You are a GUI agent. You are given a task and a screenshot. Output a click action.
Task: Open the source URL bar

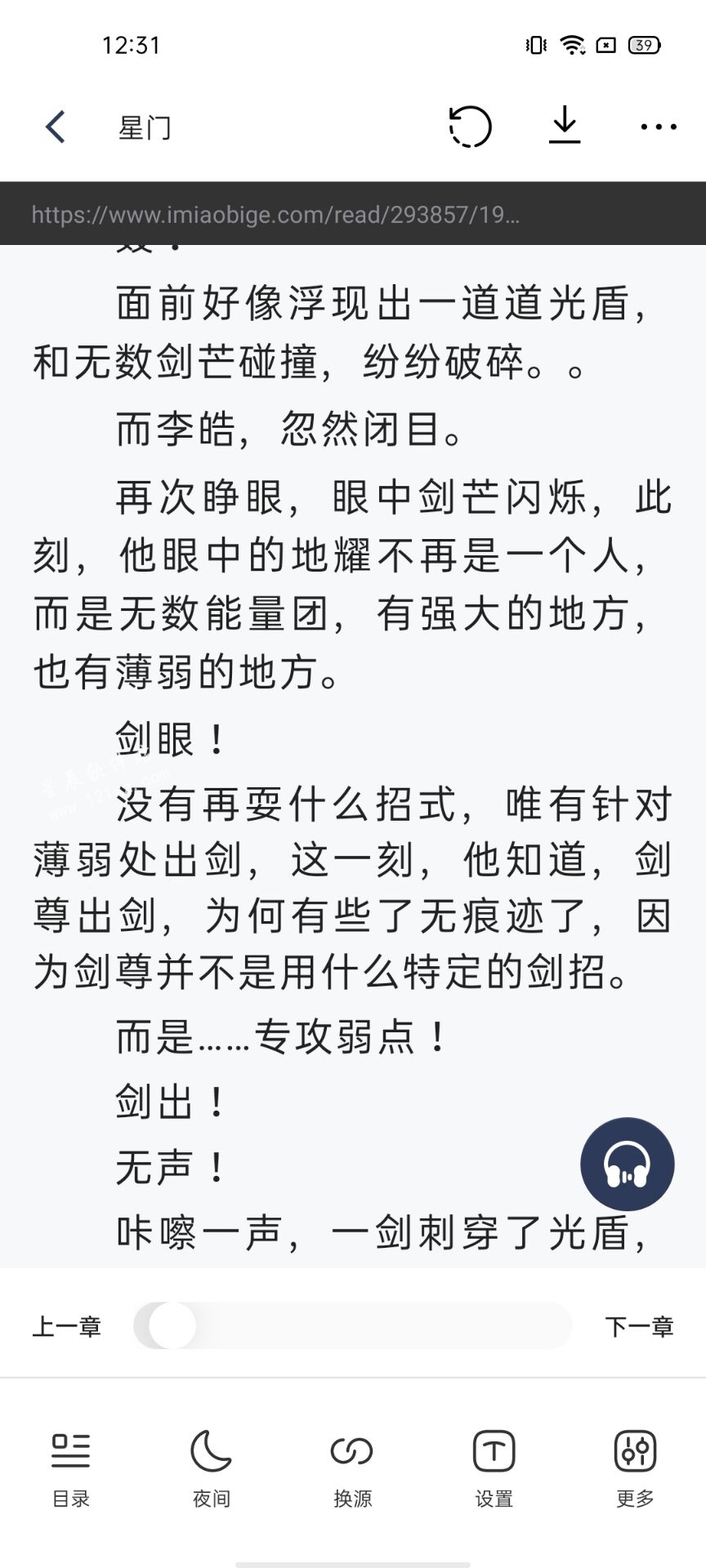[x=353, y=214]
